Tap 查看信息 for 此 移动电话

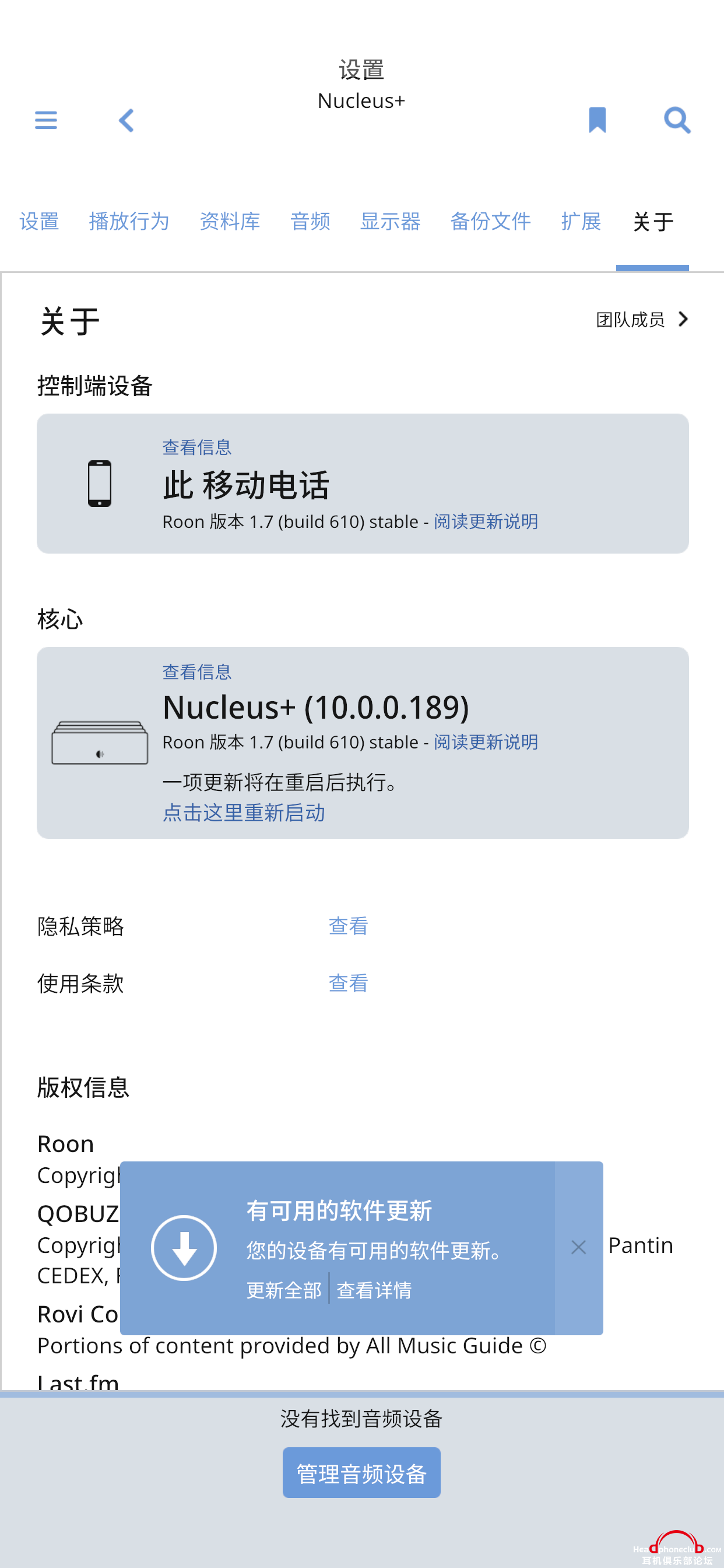tap(197, 447)
